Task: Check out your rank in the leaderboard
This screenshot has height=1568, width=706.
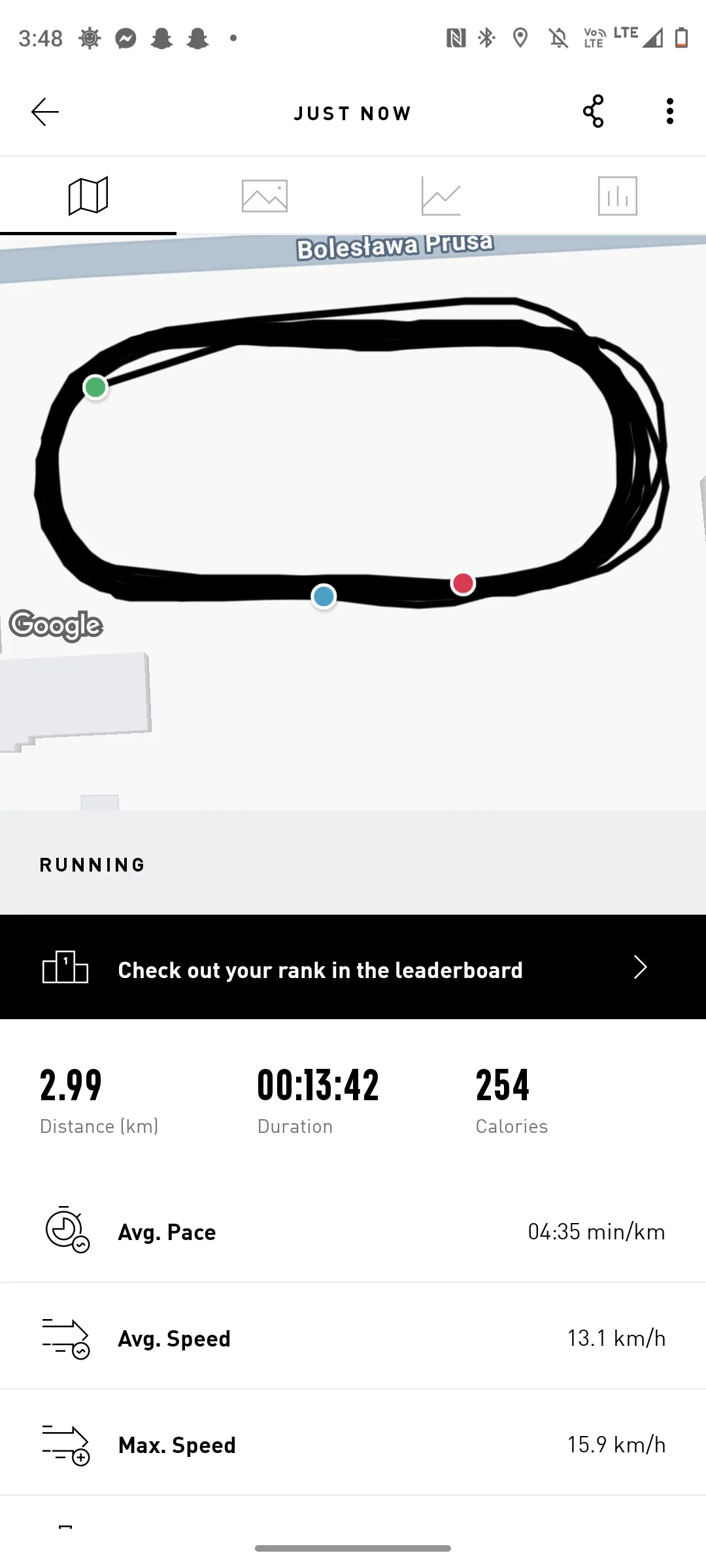Action: (x=353, y=968)
